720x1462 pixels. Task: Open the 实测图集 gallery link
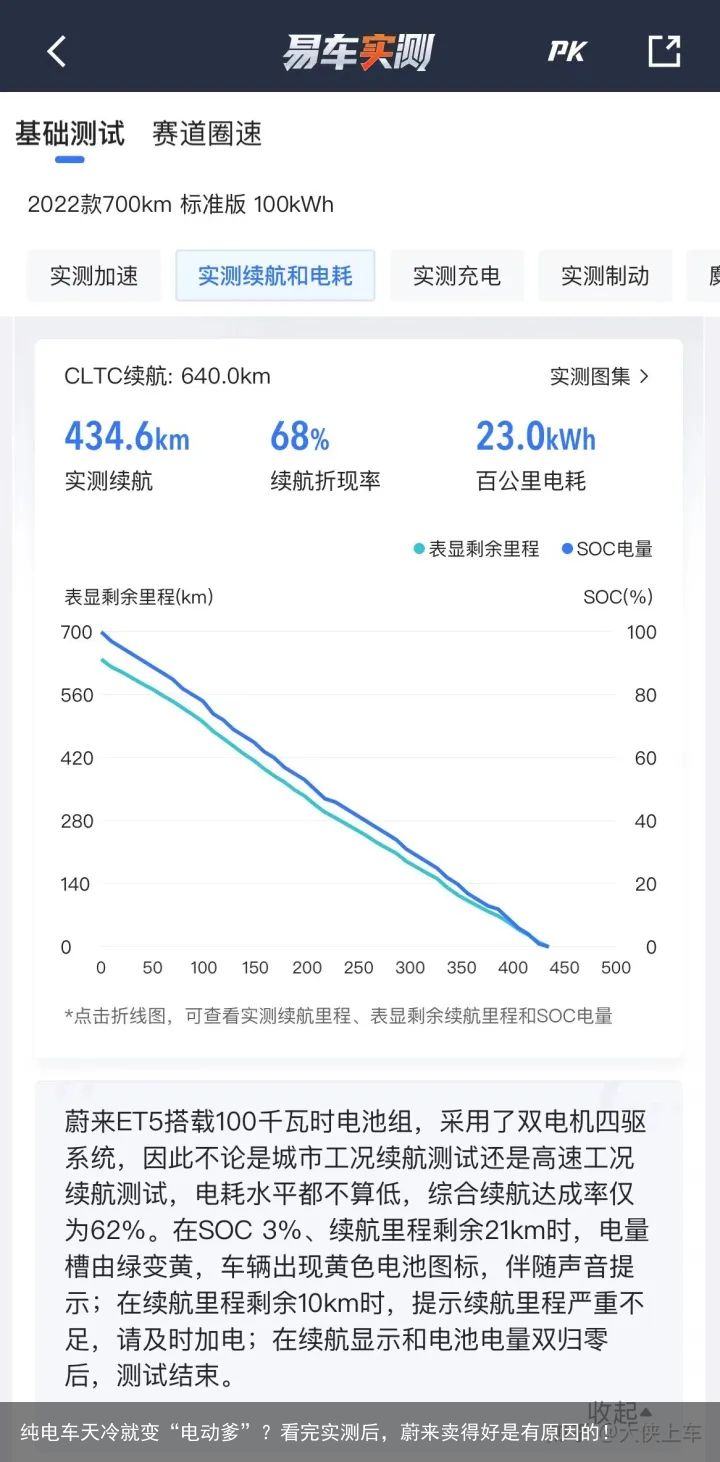pyautogui.click(x=600, y=376)
